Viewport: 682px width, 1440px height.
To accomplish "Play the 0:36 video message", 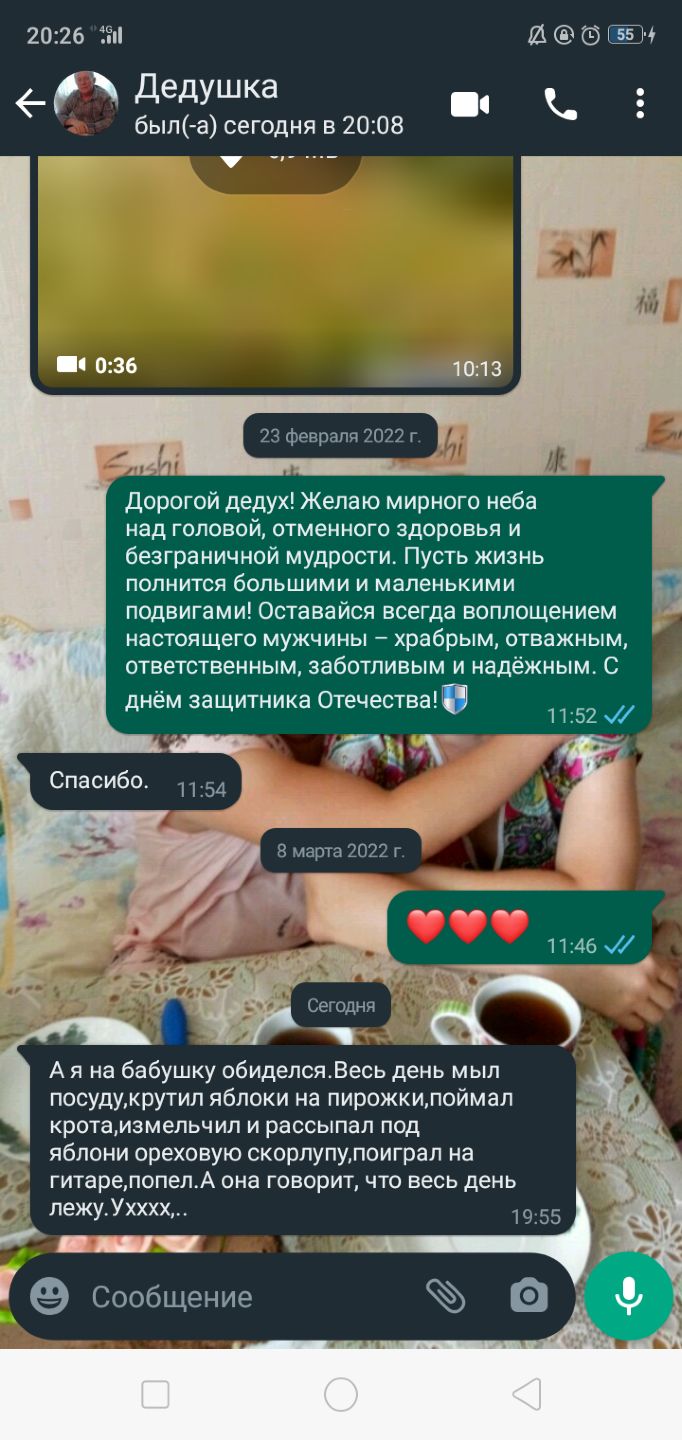I will pyautogui.click(x=276, y=270).
